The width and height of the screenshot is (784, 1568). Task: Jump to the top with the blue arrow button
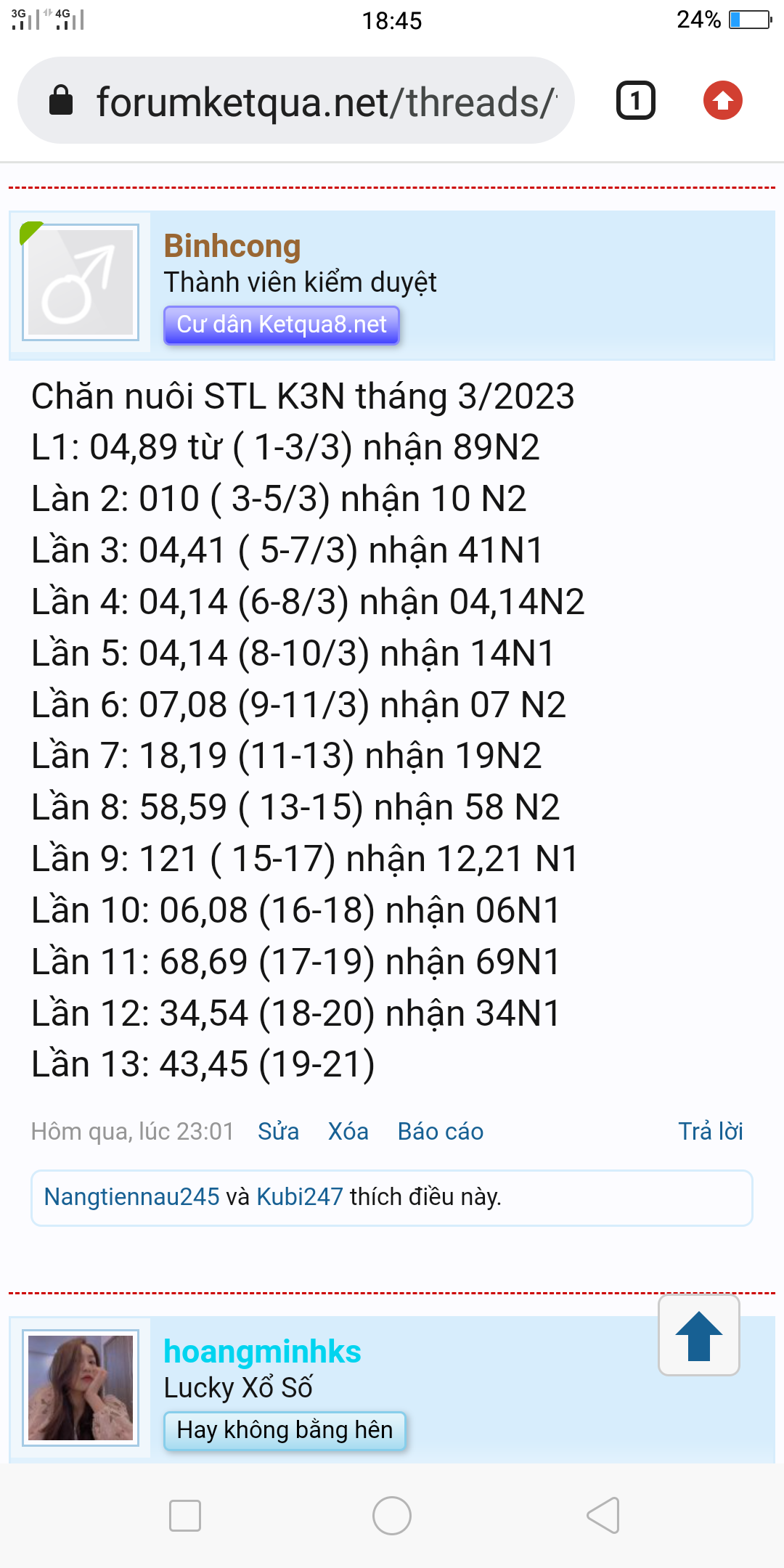click(x=698, y=1336)
